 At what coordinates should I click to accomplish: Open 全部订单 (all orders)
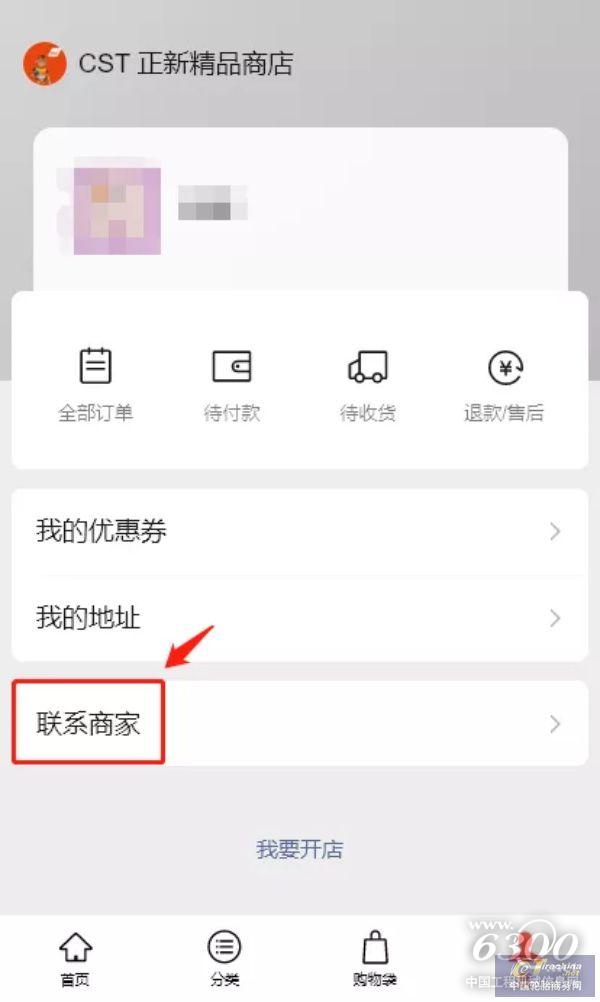(95, 384)
